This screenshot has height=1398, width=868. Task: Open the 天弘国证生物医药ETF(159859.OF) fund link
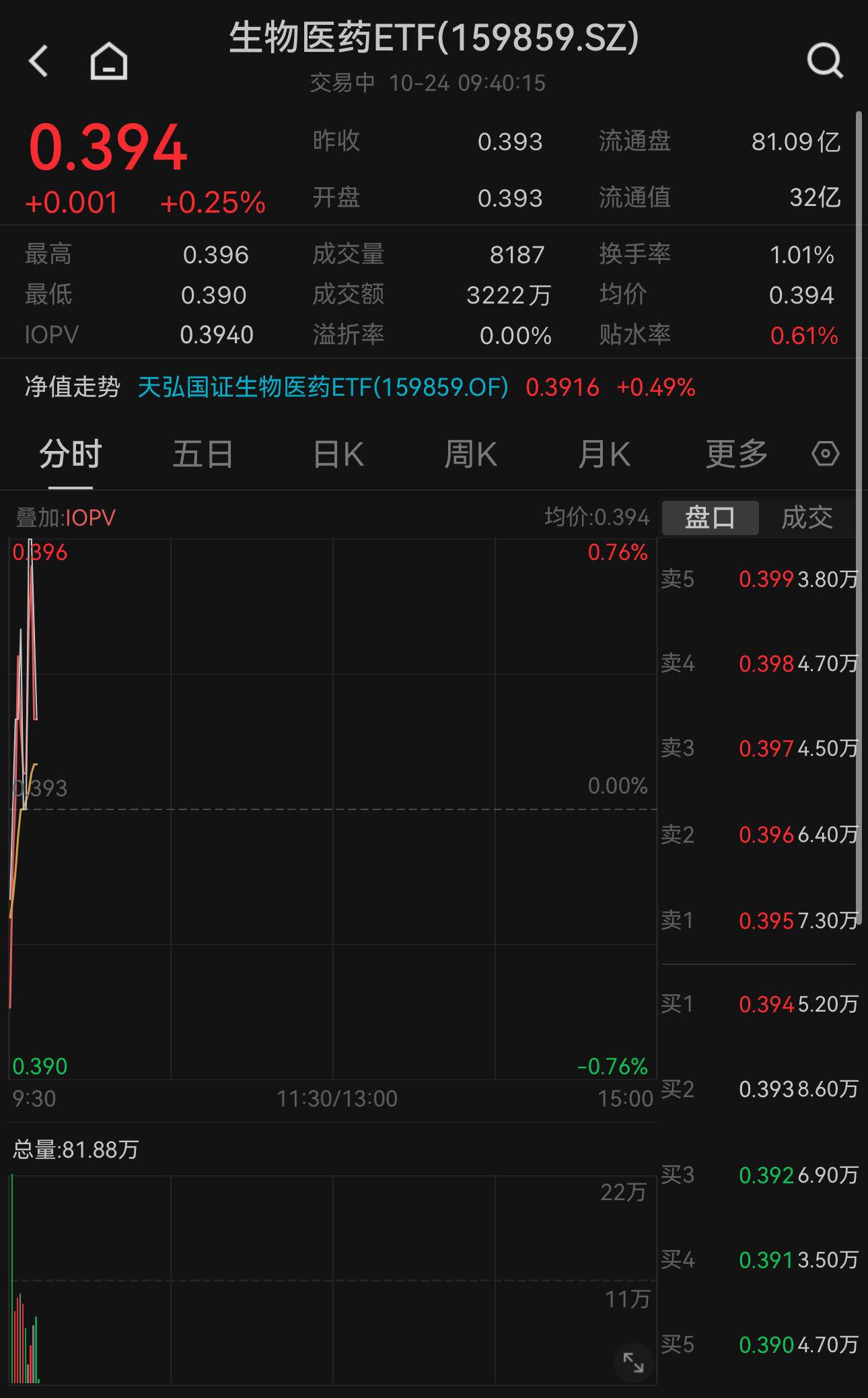click(323, 387)
